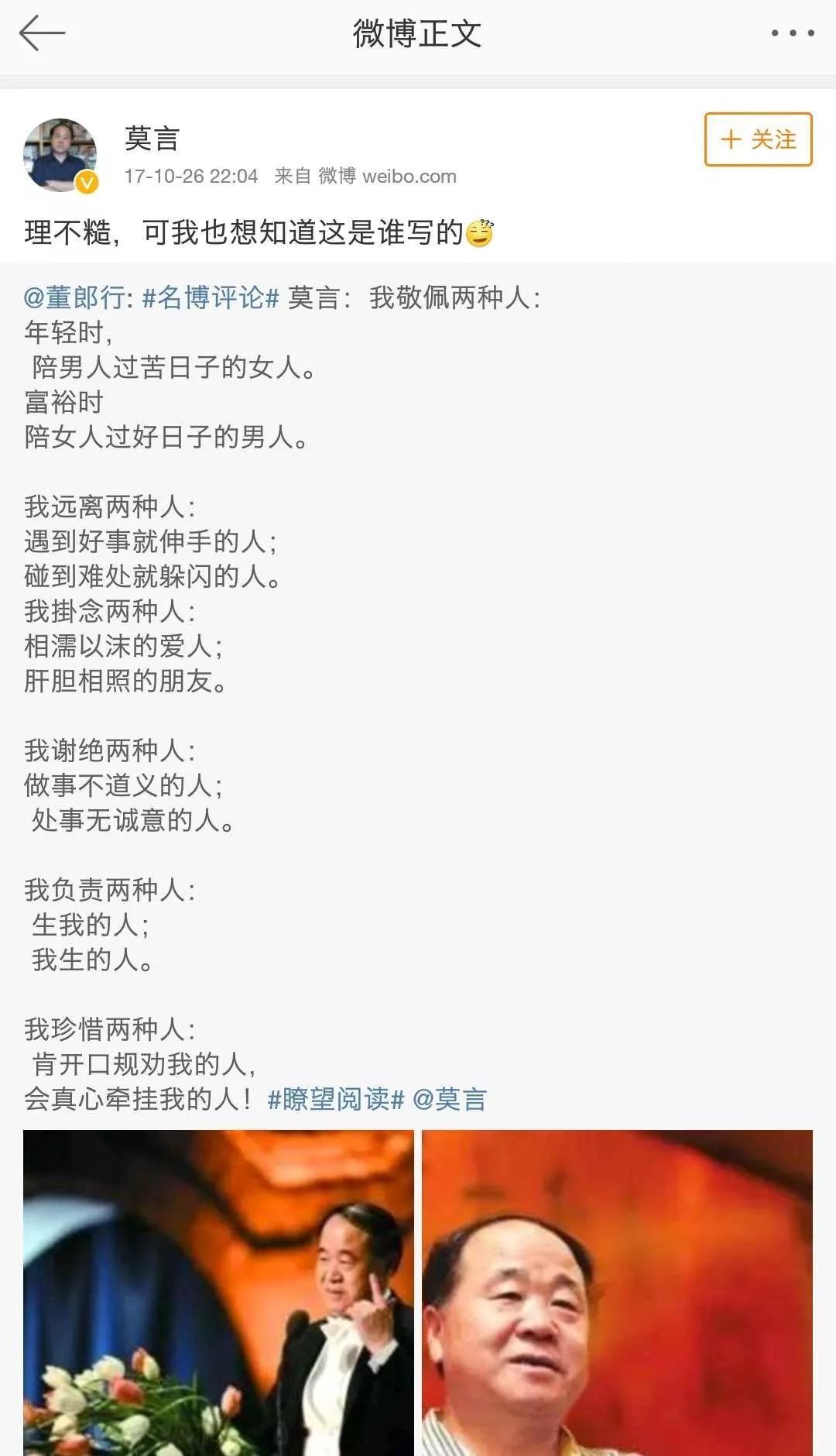836x1456 pixels.
Task: View the photo with the flowers
Action: click(218, 1292)
